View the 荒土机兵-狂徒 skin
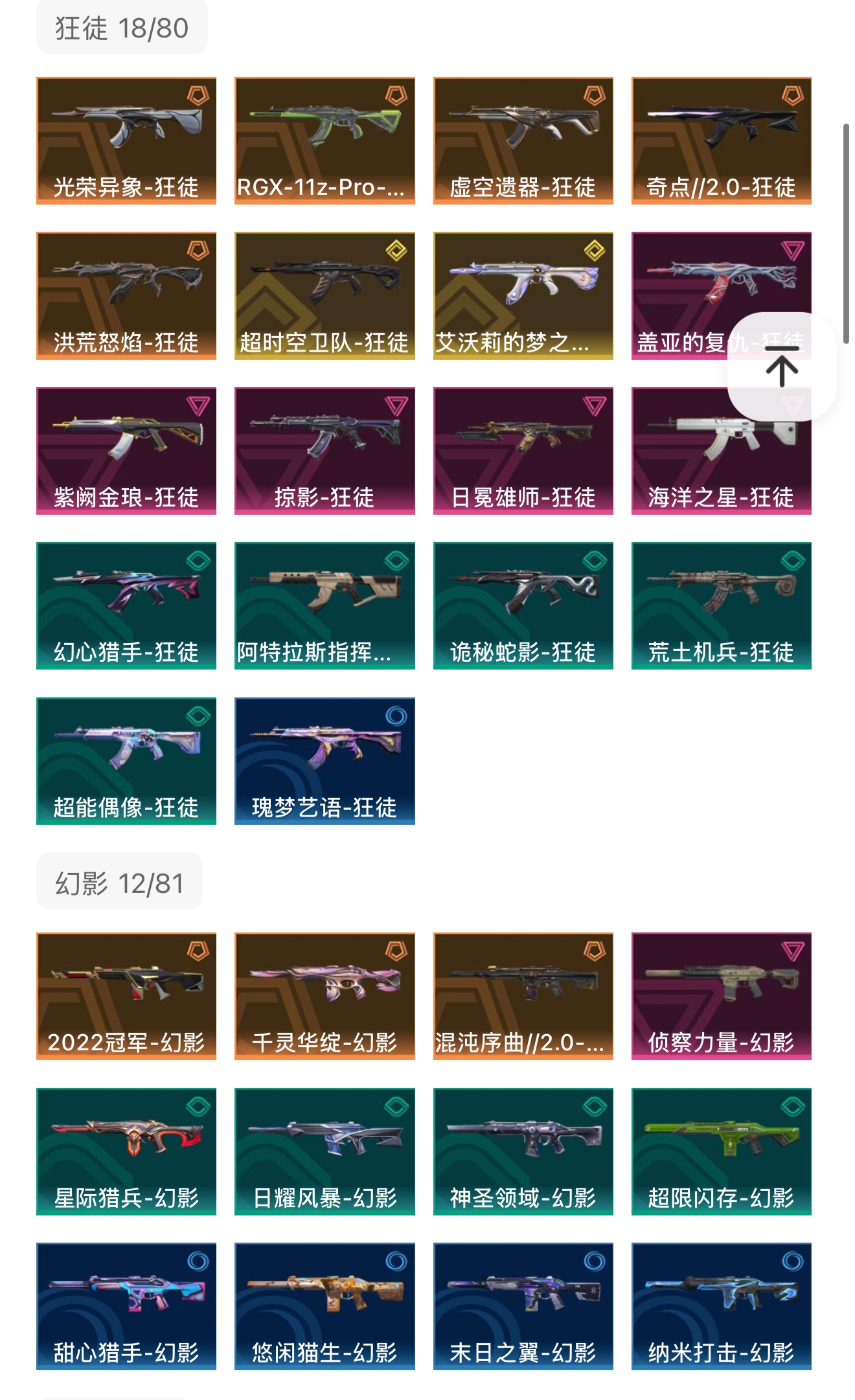 point(721,605)
